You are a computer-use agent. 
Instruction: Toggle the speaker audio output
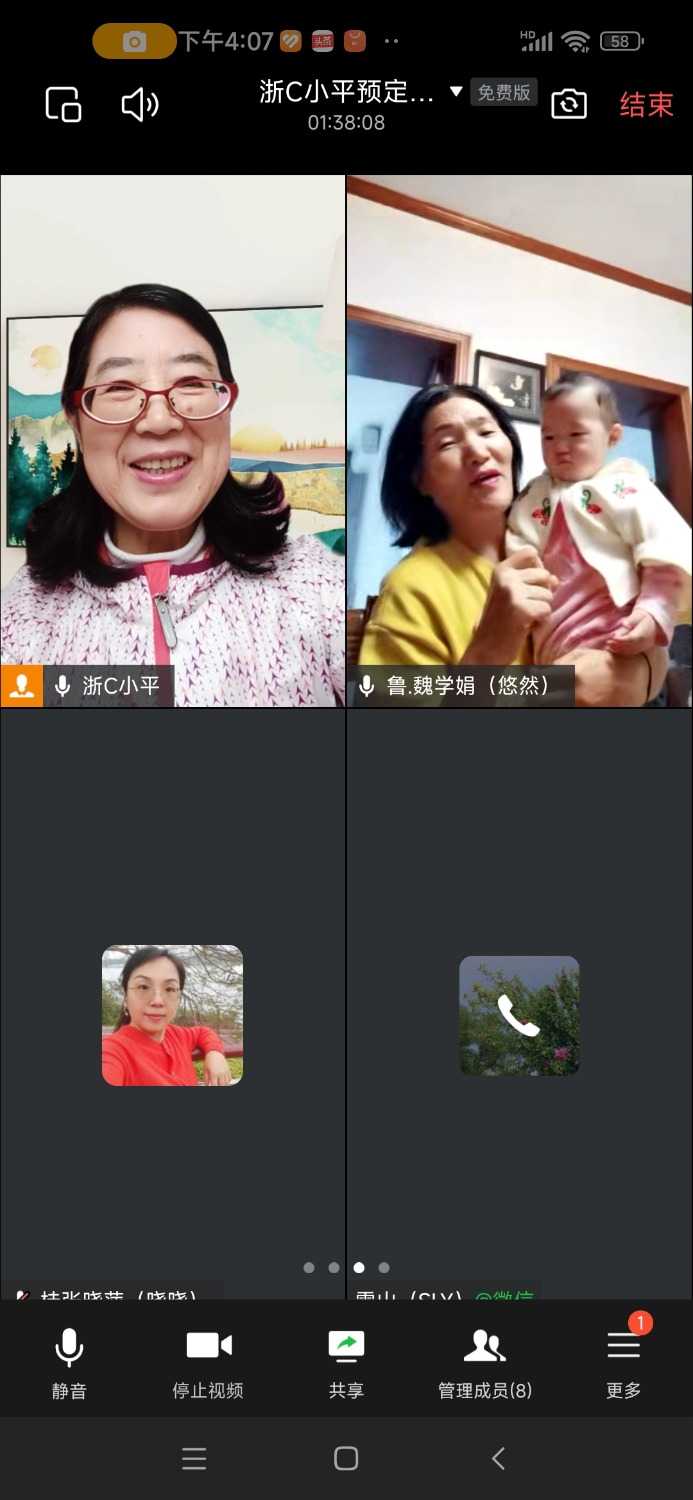(140, 104)
